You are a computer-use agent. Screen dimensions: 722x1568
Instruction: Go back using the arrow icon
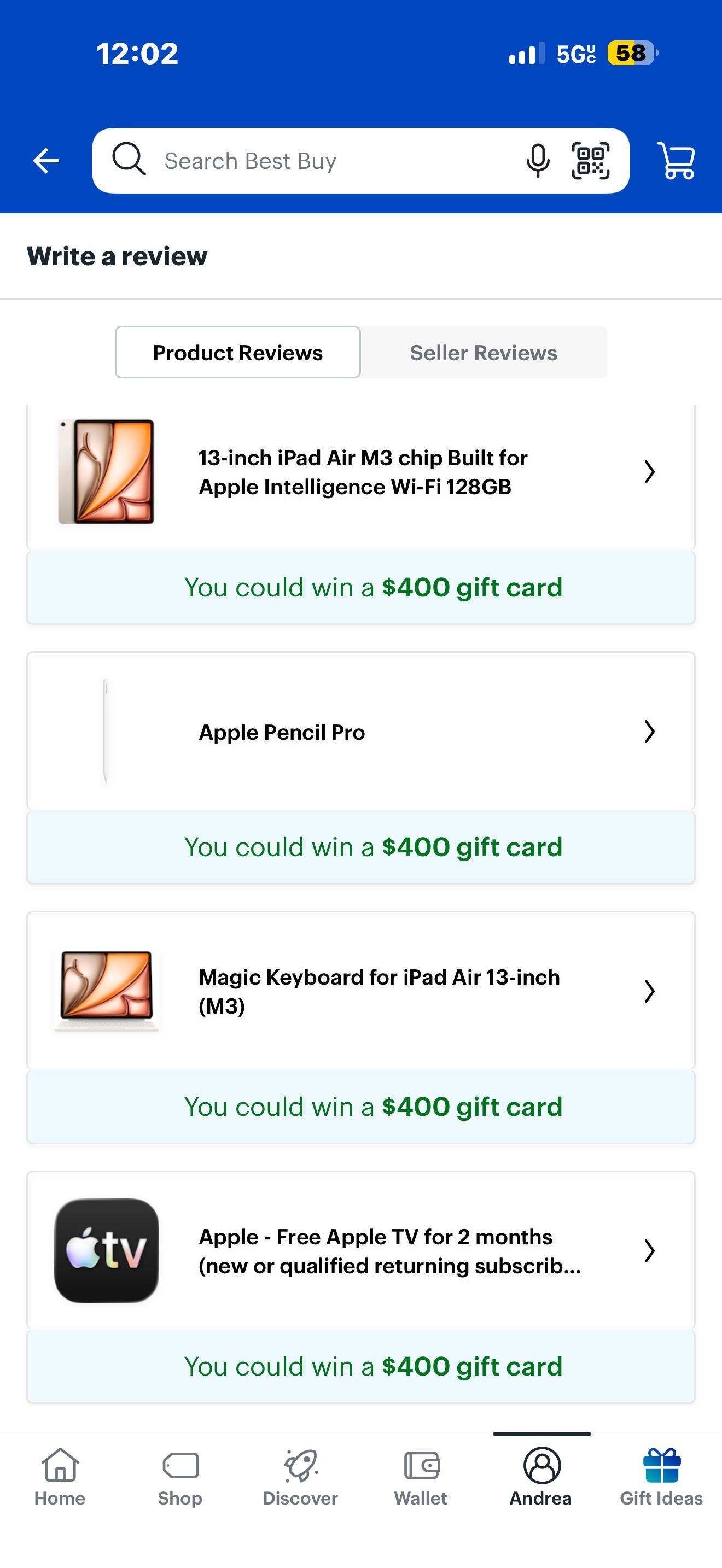[46, 161]
